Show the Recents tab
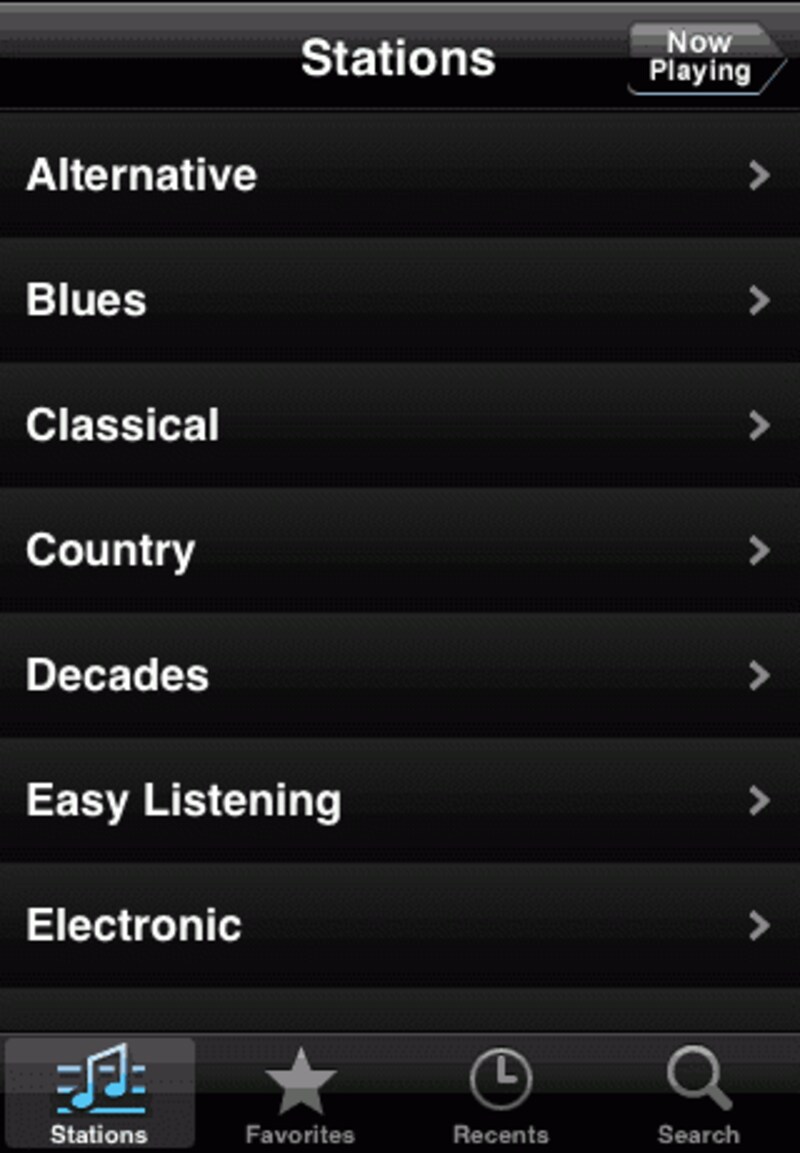This screenshot has width=800, height=1153. tap(500, 1094)
